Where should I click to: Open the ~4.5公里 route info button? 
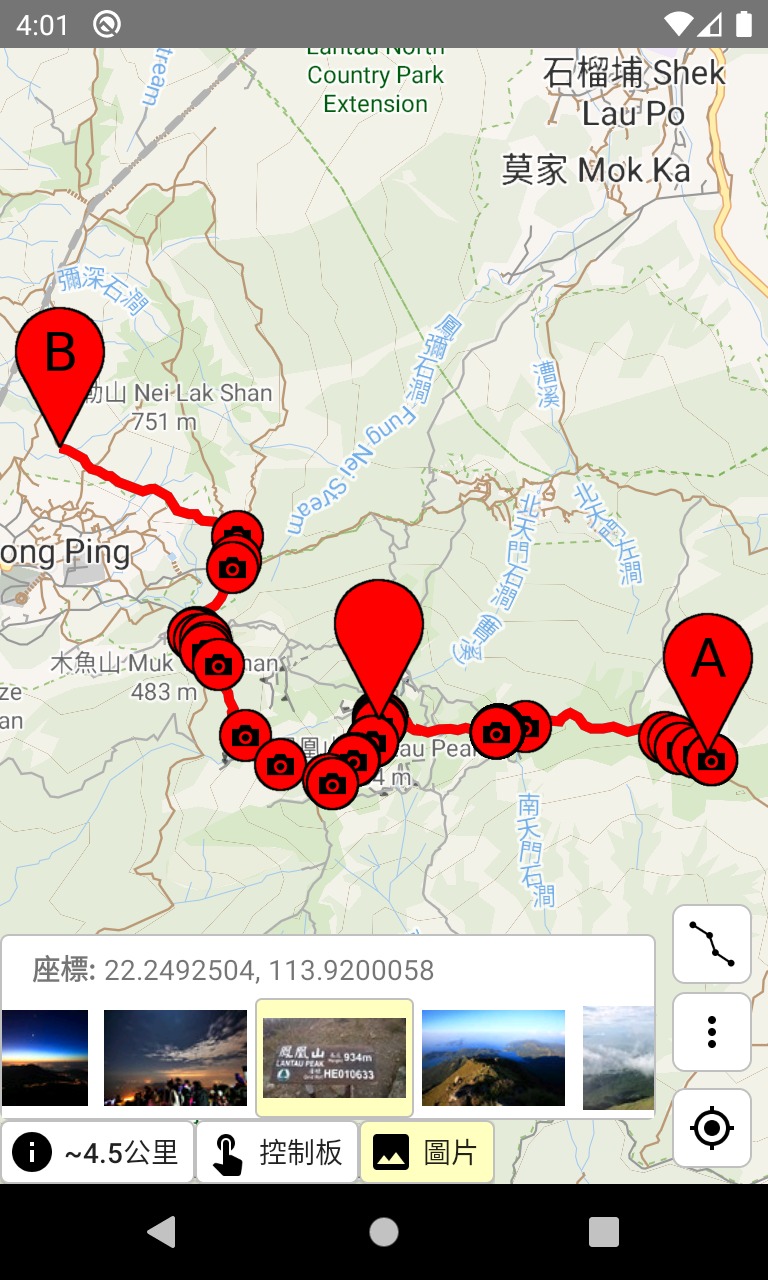97,1153
